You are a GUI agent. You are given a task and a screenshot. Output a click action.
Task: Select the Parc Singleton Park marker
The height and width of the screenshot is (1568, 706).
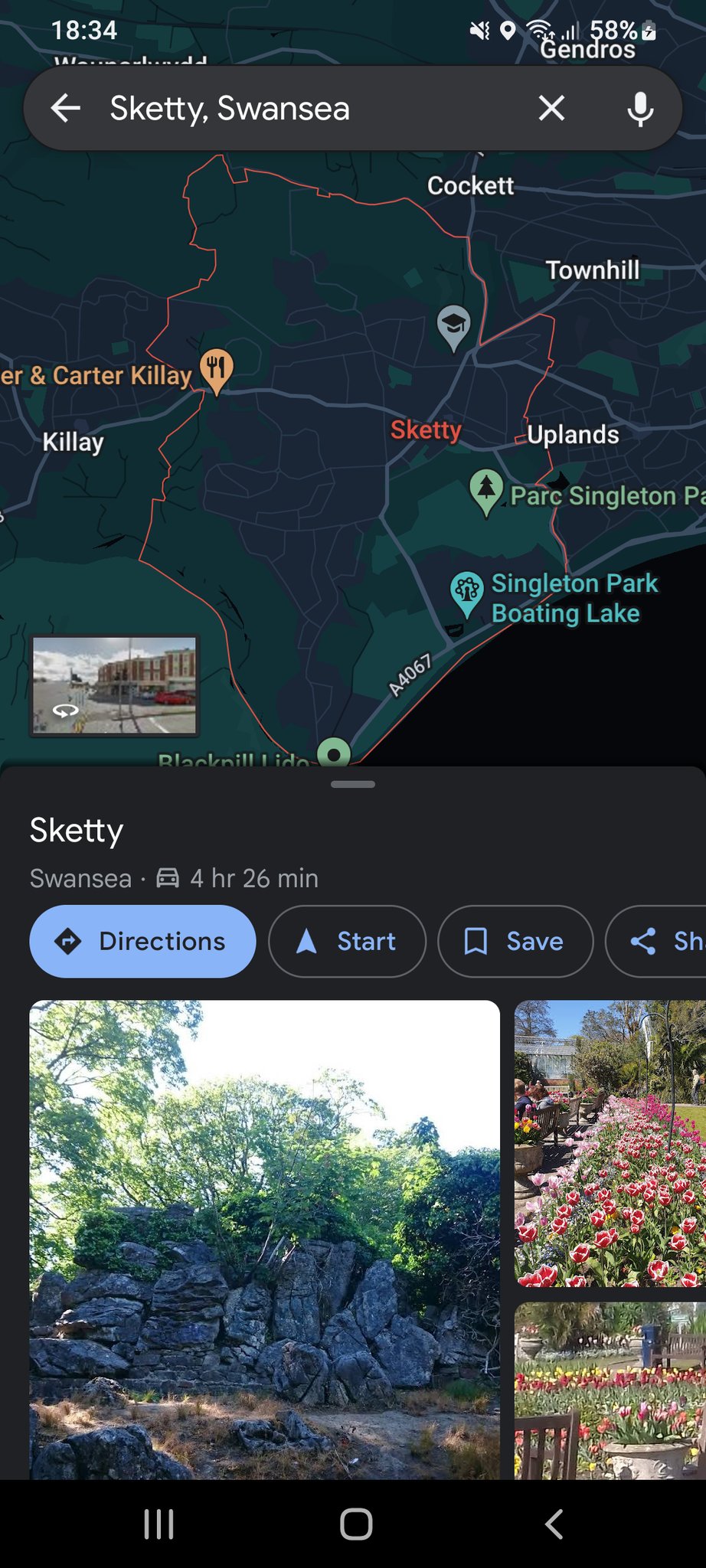[486, 489]
